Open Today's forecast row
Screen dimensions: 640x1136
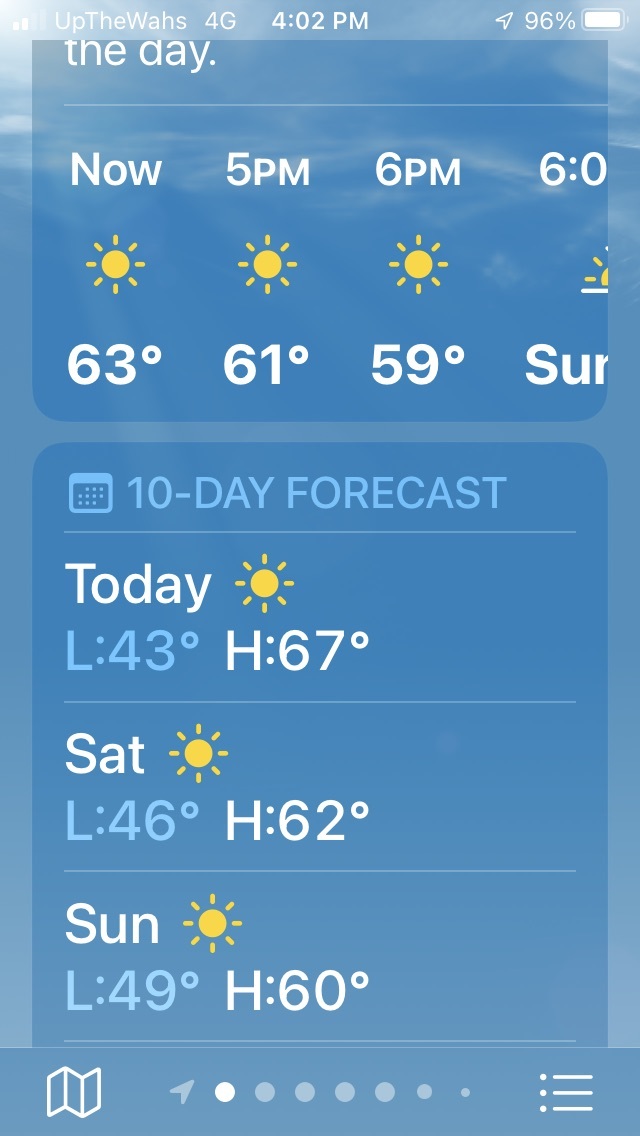click(320, 617)
